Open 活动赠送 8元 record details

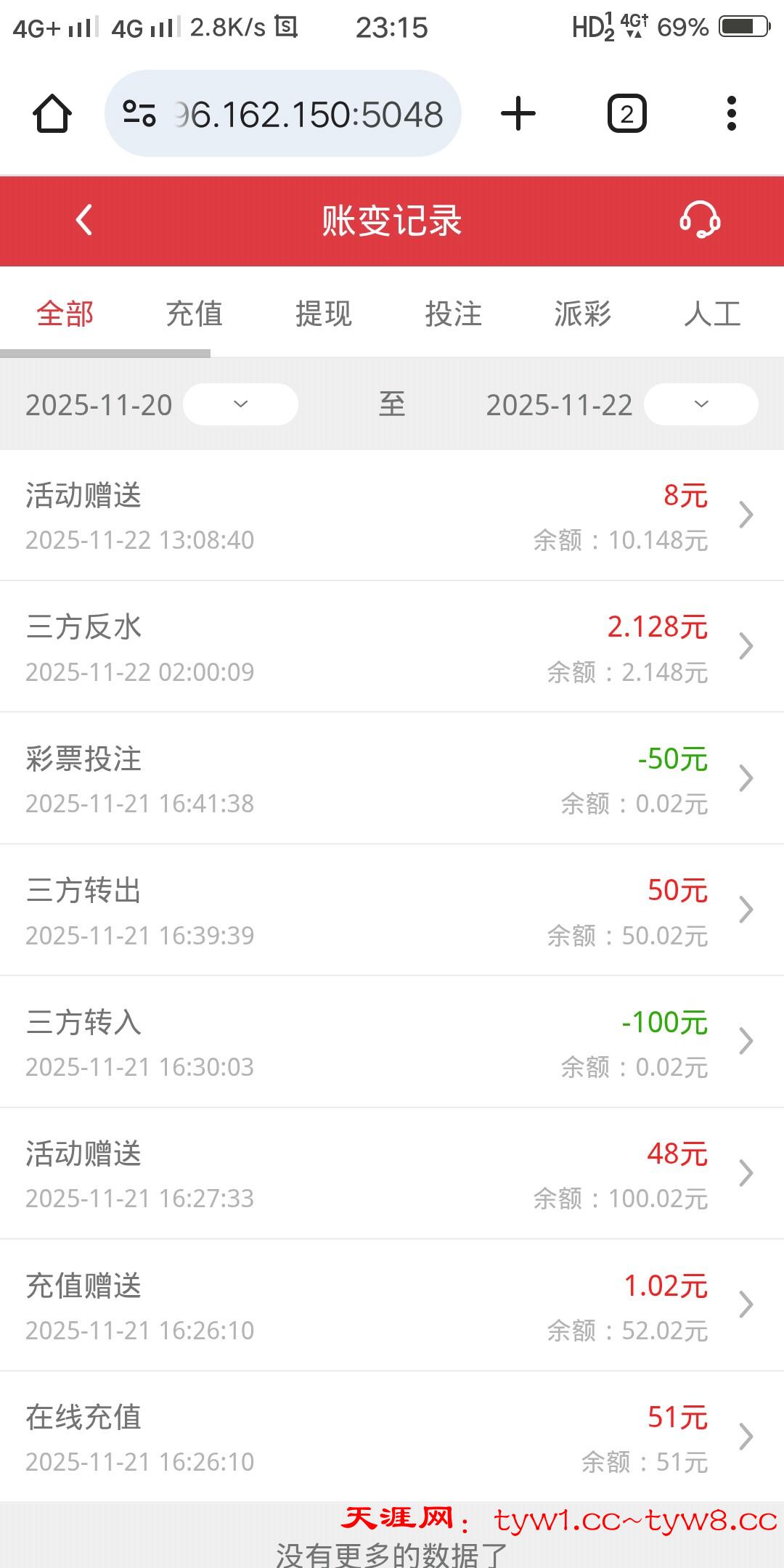(392, 515)
